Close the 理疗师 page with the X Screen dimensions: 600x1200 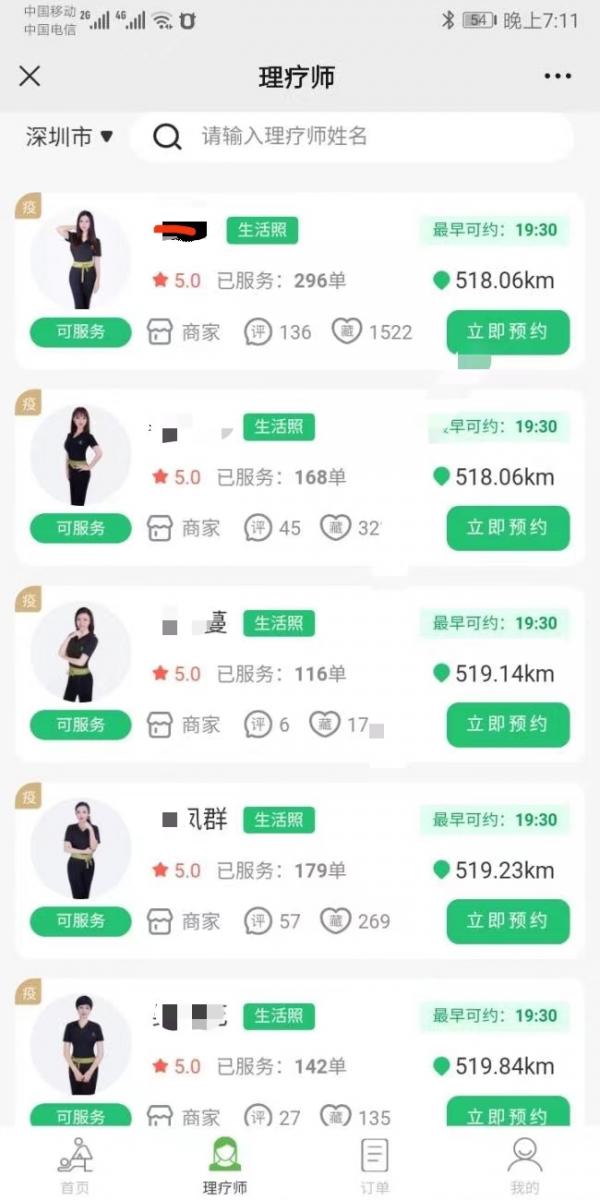[30, 76]
